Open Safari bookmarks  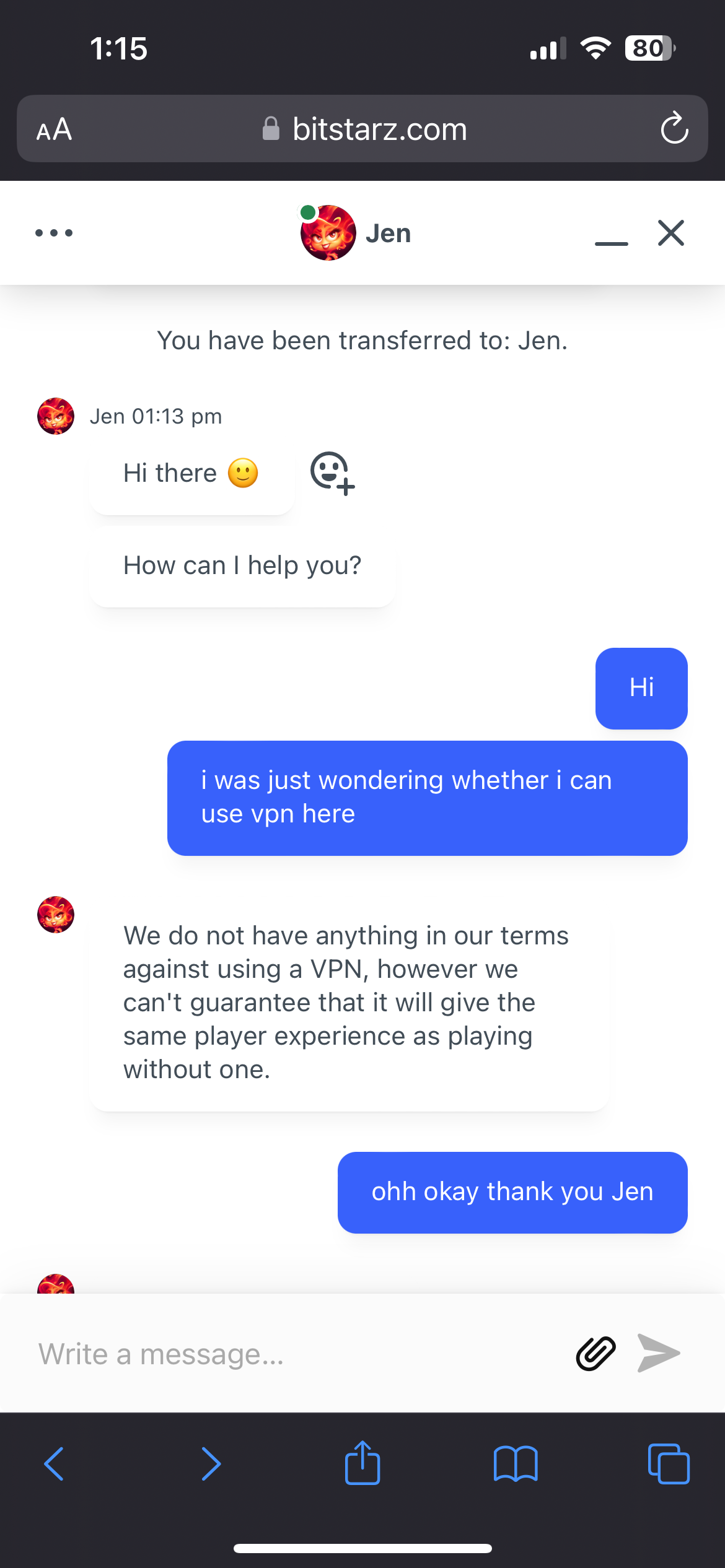(x=516, y=1464)
